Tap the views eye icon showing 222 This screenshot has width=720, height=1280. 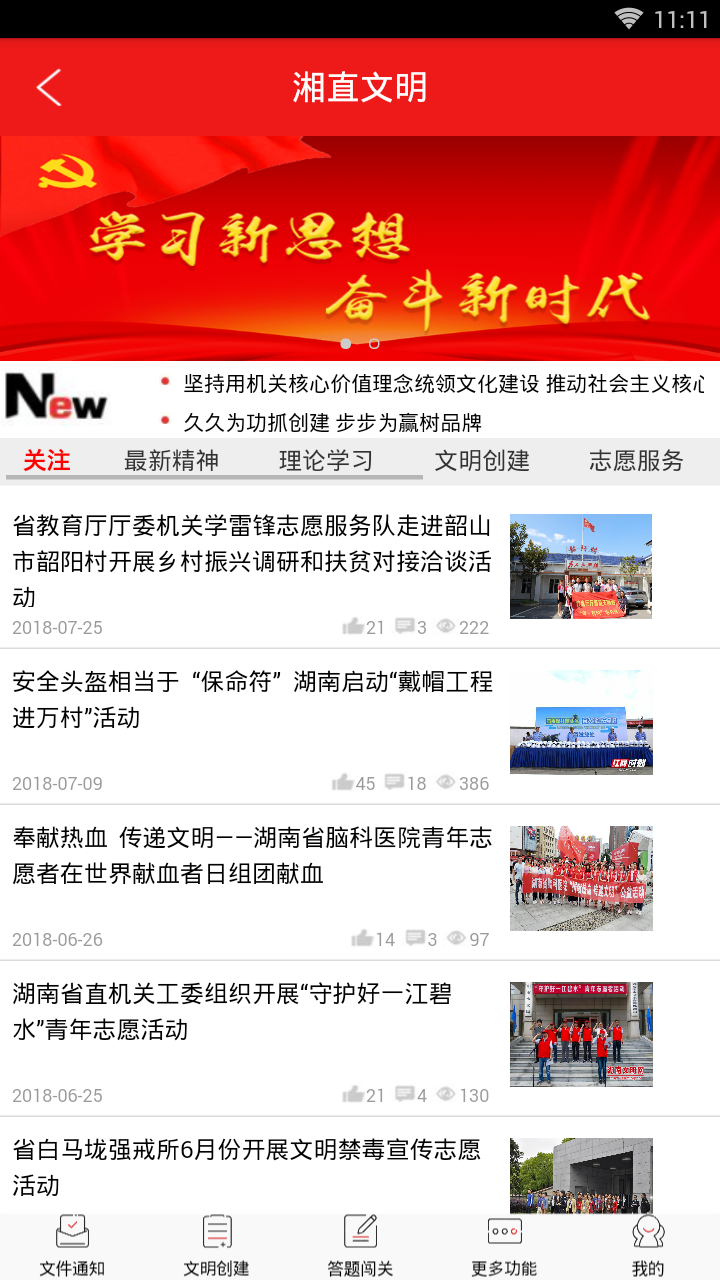(444, 627)
